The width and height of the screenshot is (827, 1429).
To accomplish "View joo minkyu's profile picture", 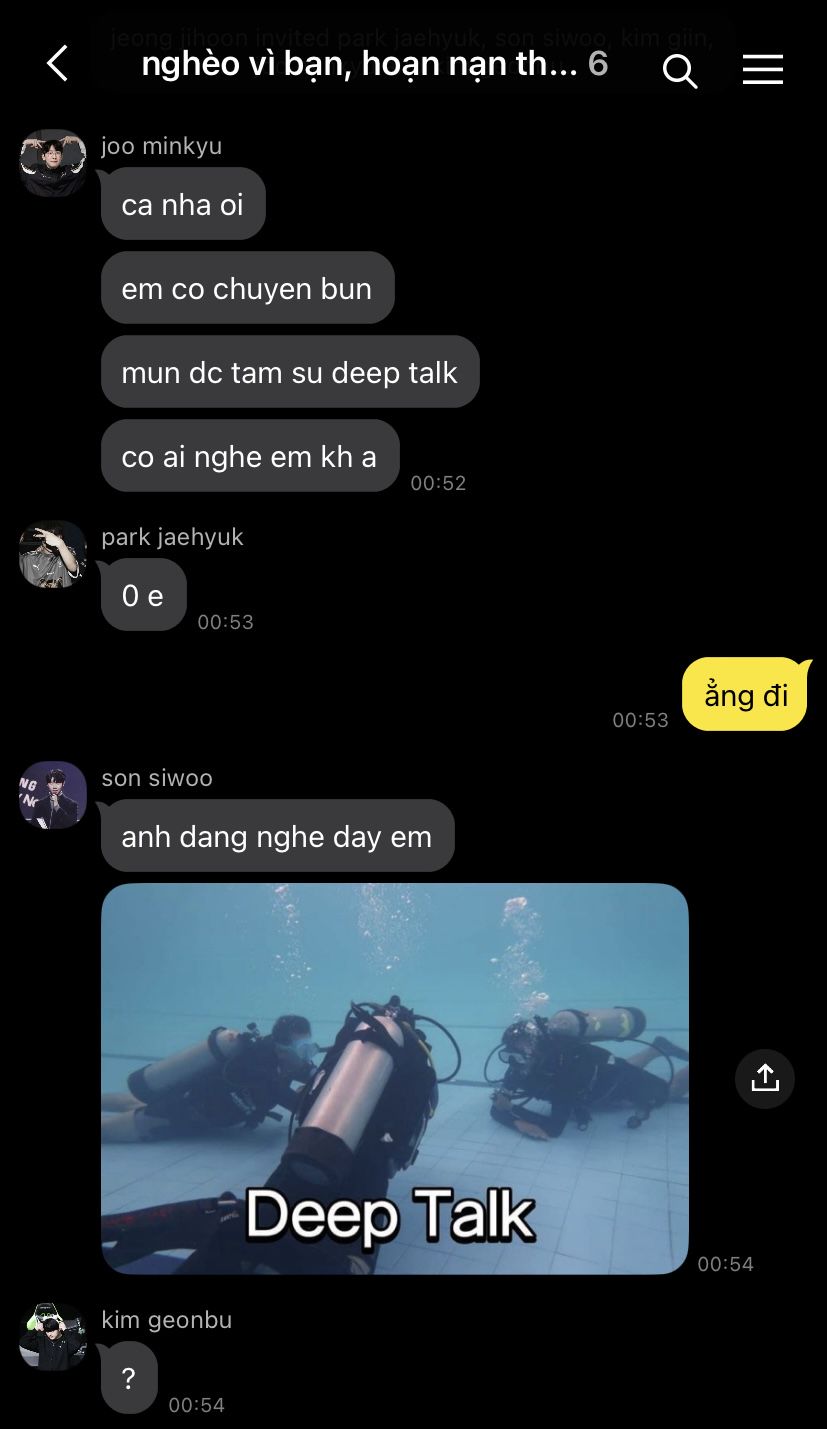I will click(x=53, y=163).
